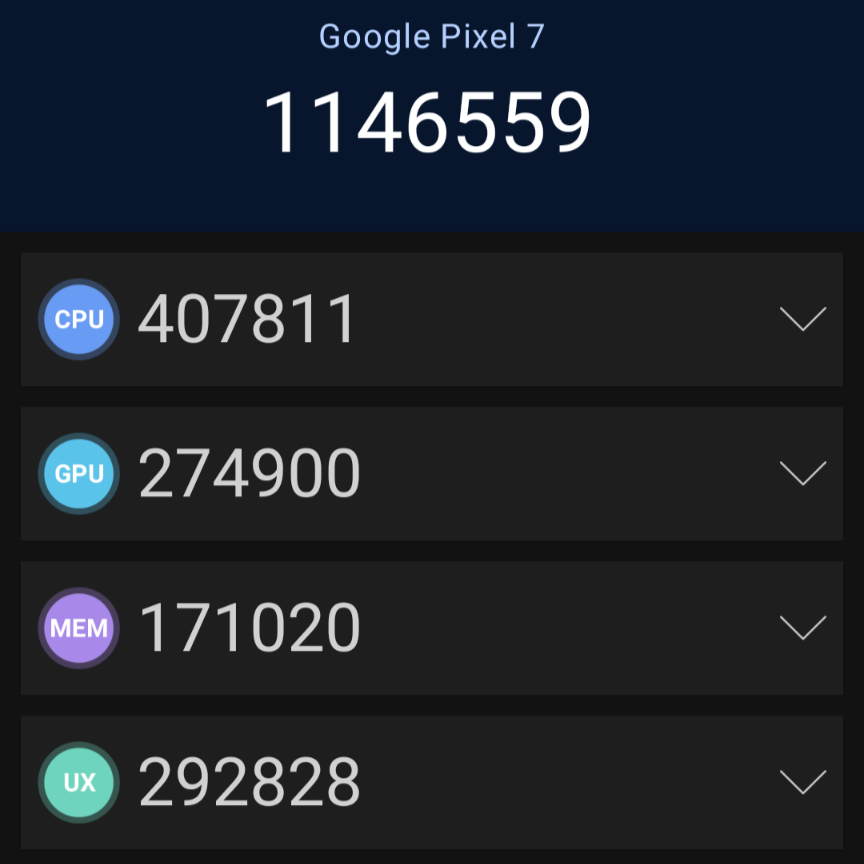The width and height of the screenshot is (864, 864).
Task: Expand the GPU score breakdown
Action: coord(802,473)
